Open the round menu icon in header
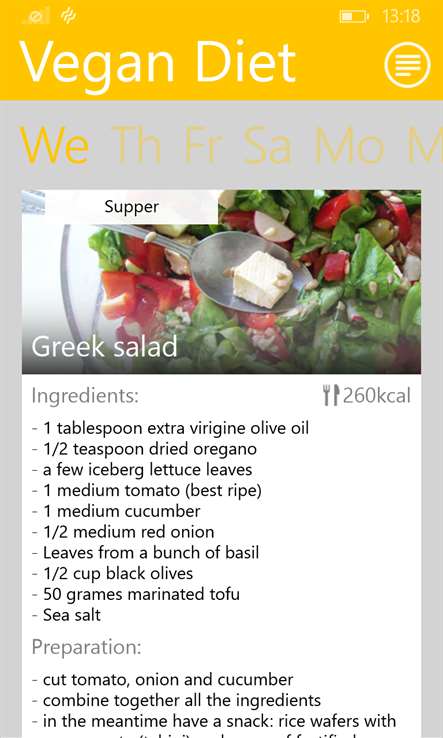 pos(407,65)
